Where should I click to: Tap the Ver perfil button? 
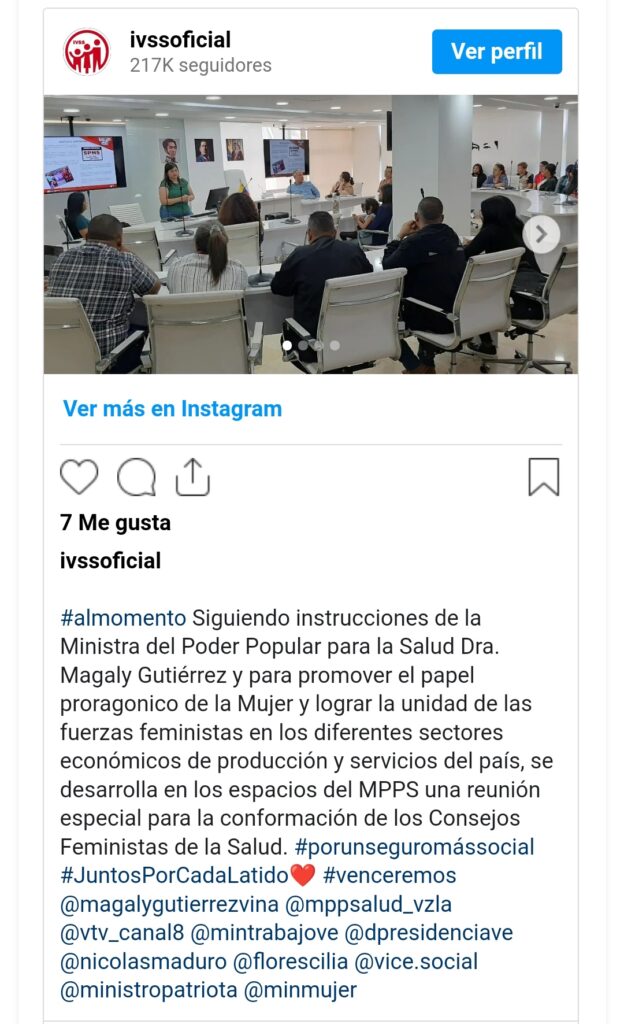(x=496, y=52)
